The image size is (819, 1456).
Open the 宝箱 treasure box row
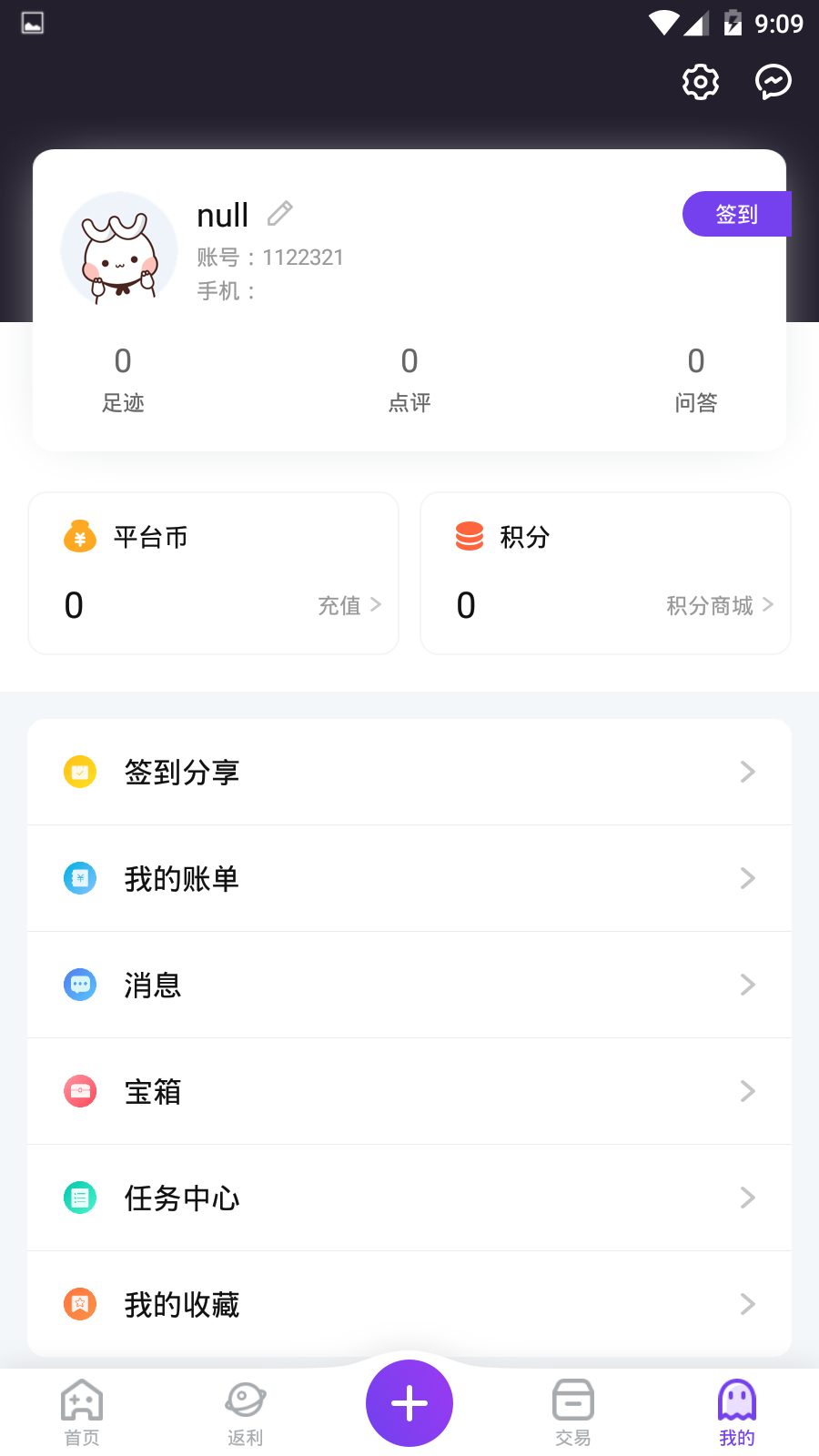coord(409,1092)
